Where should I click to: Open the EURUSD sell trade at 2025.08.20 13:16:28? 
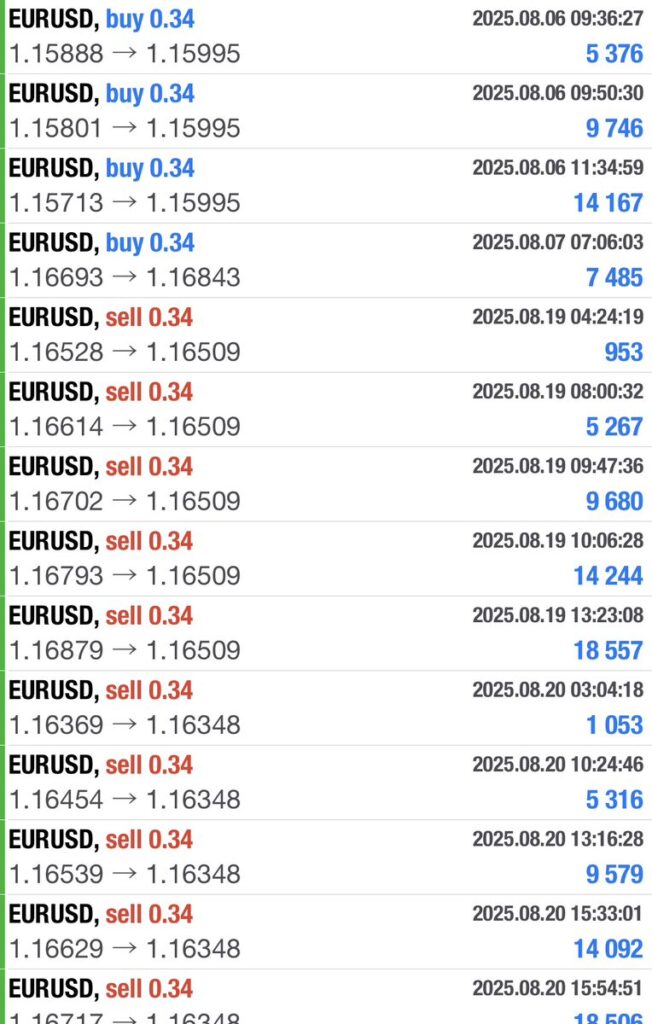(x=326, y=856)
